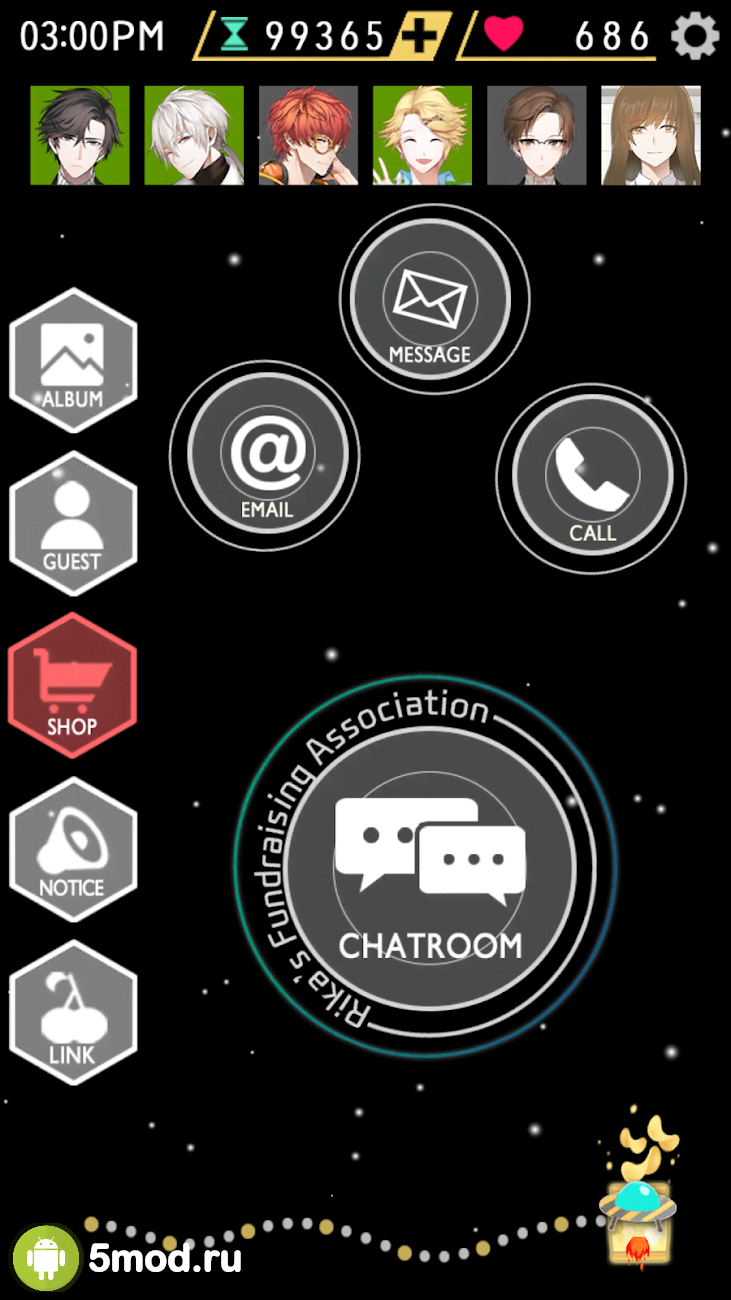The image size is (731, 1300).
Task: View the white-haired character's profile
Action: click(194, 135)
